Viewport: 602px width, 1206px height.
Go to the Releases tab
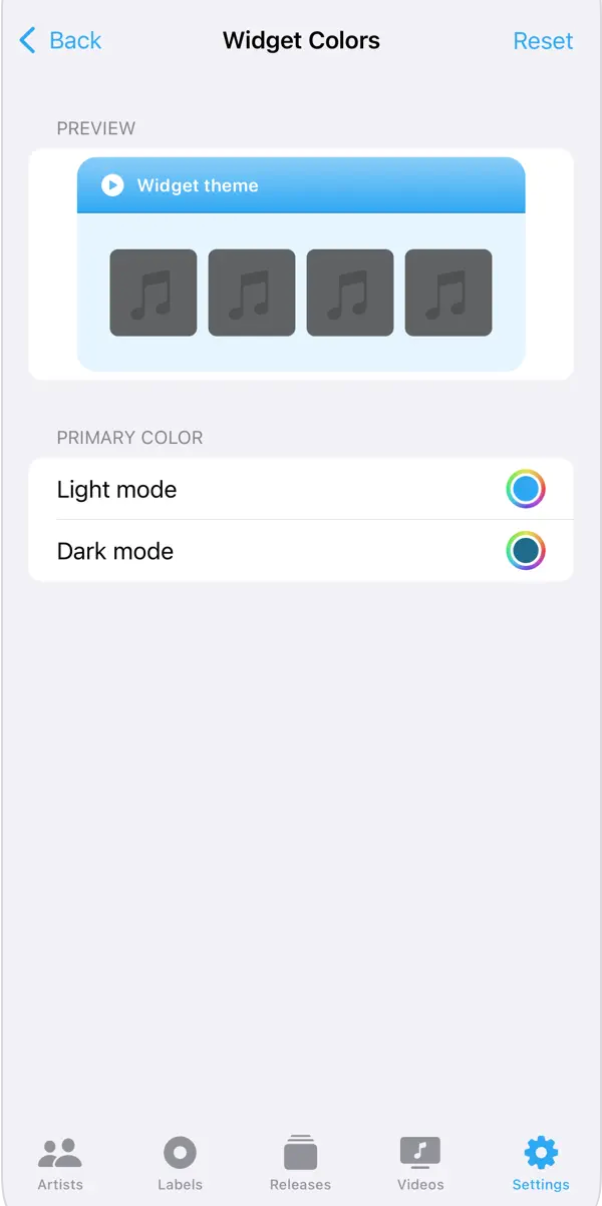[300, 1163]
